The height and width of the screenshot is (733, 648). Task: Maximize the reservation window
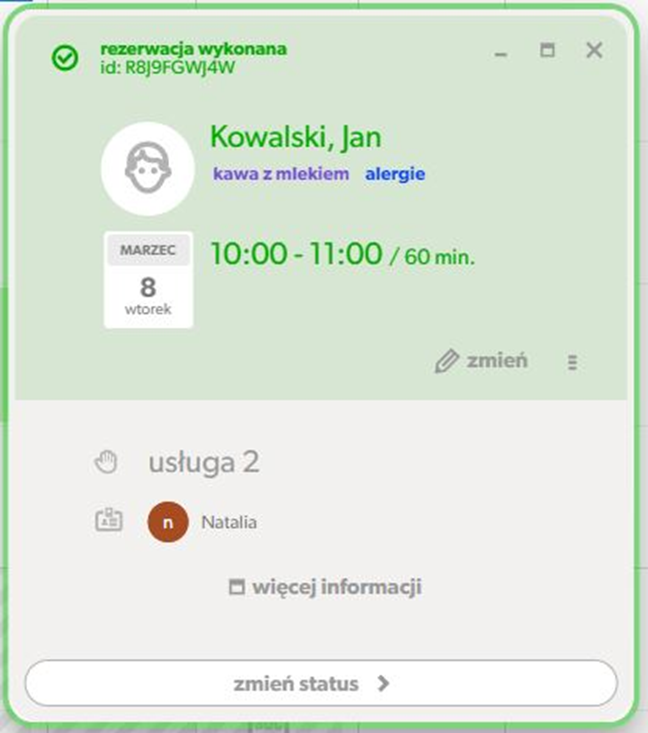(547, 50)
